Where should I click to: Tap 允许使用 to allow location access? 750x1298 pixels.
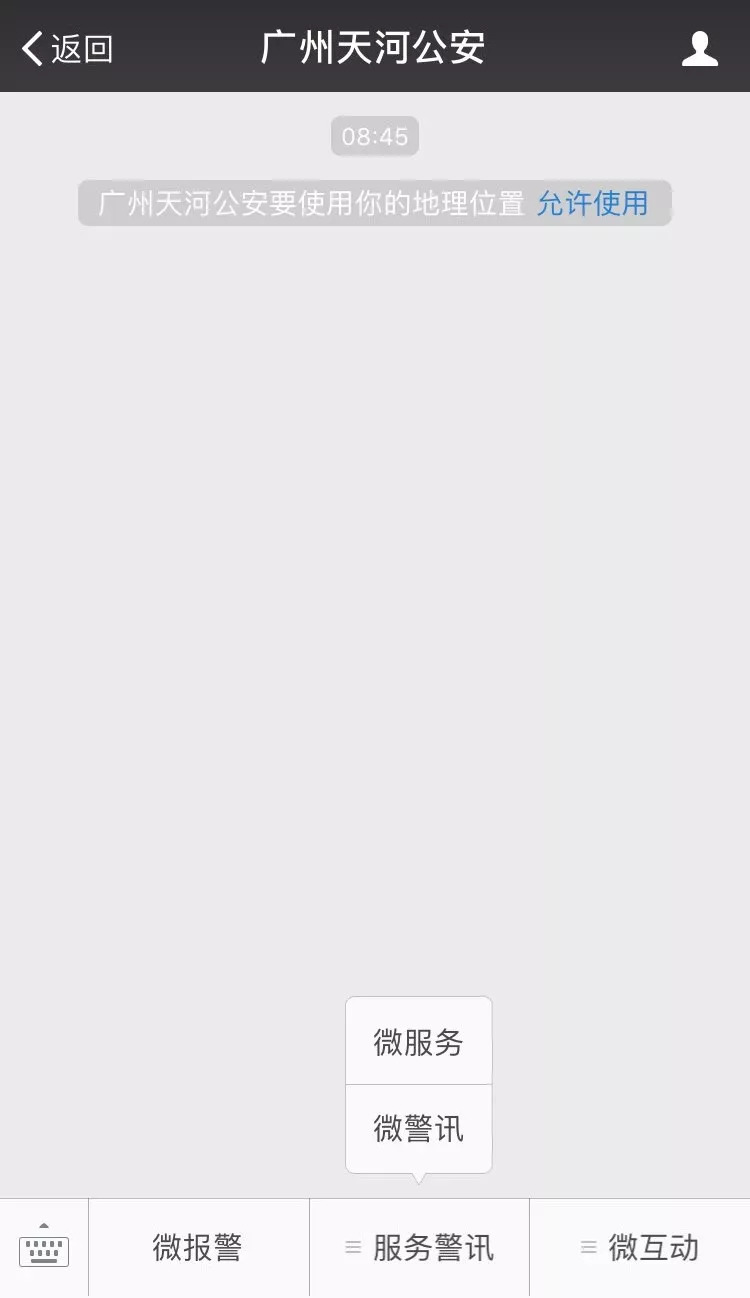(x=592, y=204)
